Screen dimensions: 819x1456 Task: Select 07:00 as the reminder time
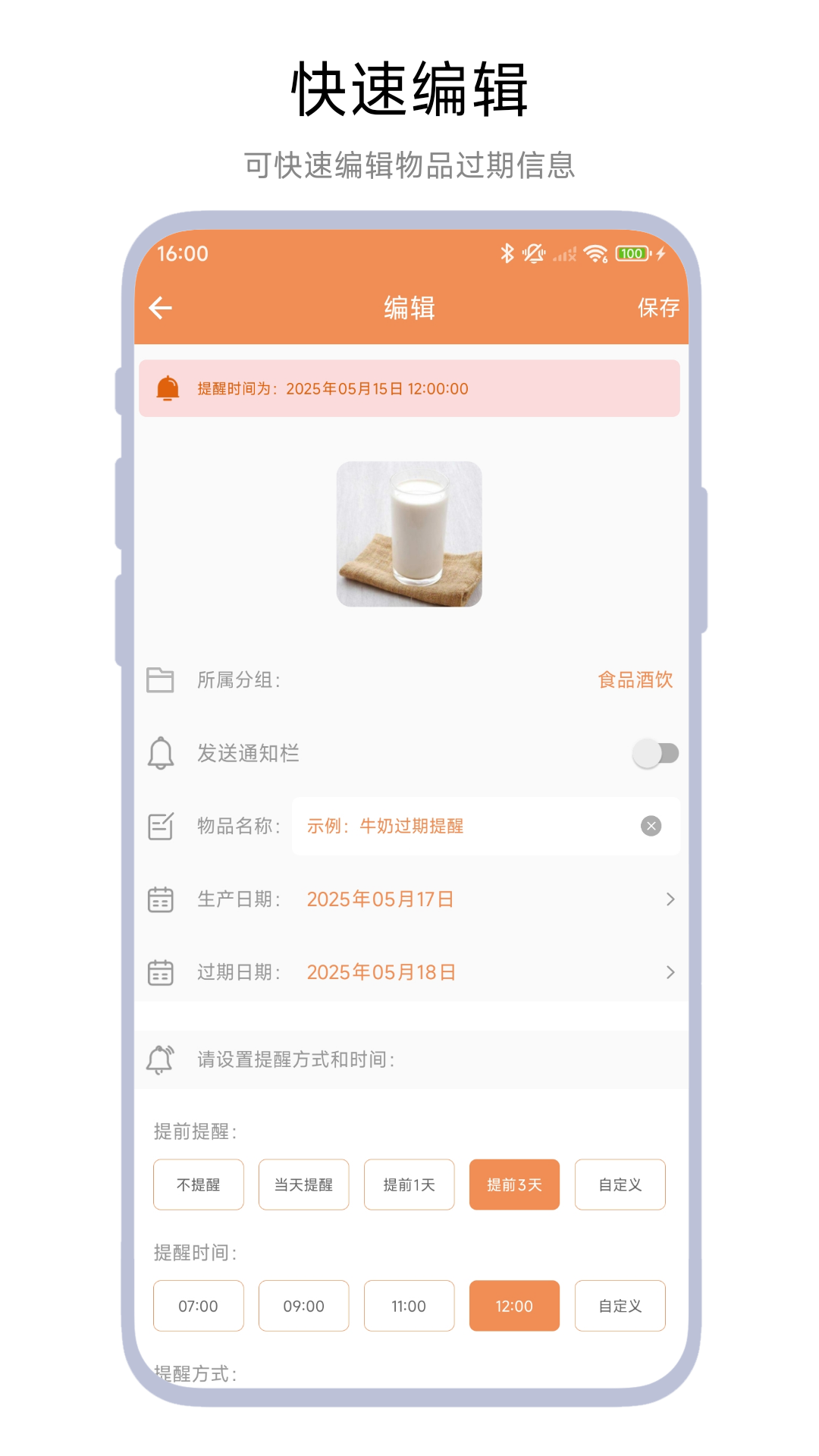[198, 1306]
